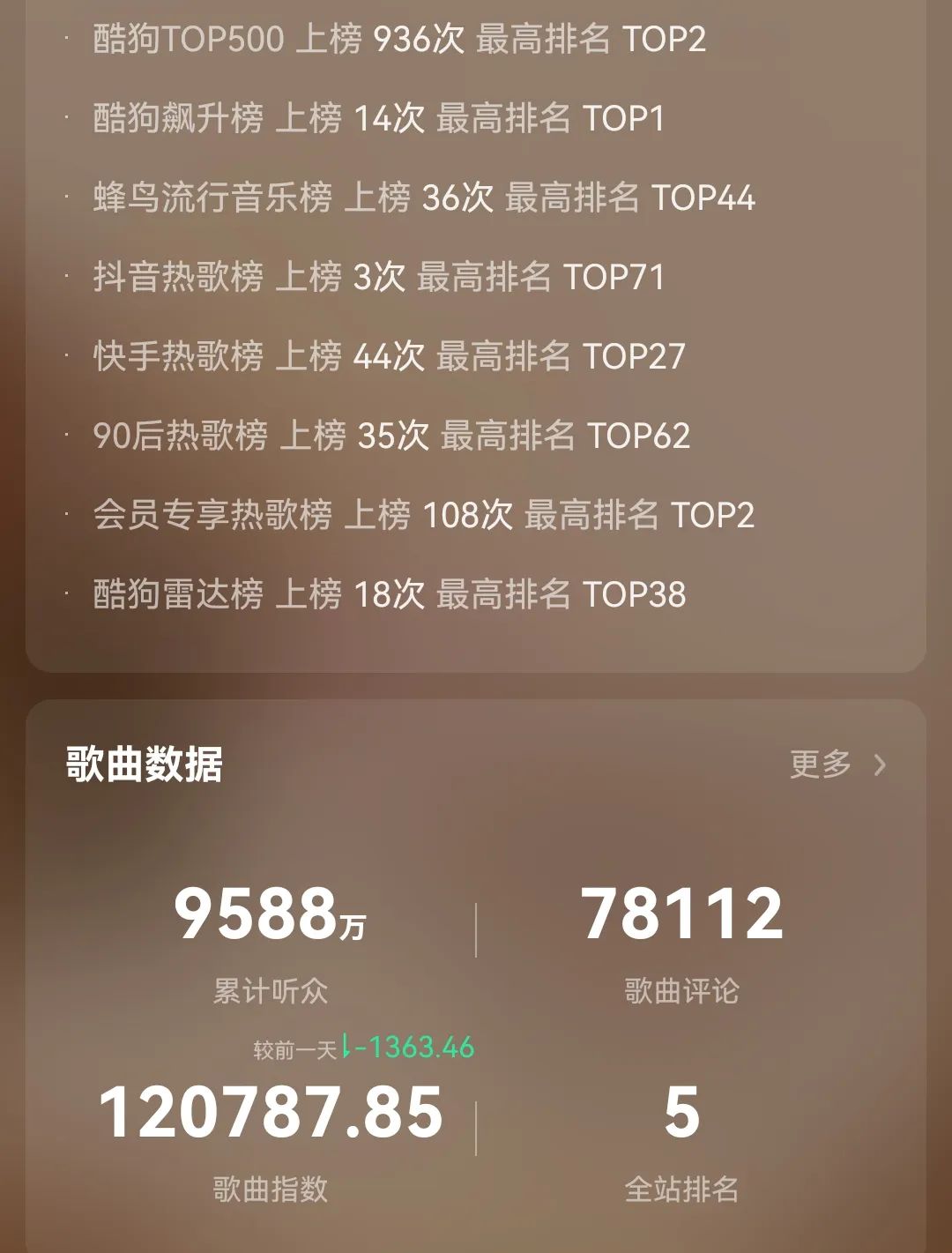The height and width of the screenshot is (1253, 952).
Task: Tap TOP1 rank on 酷狗飙升榜 row
Action: coord(624,120)
